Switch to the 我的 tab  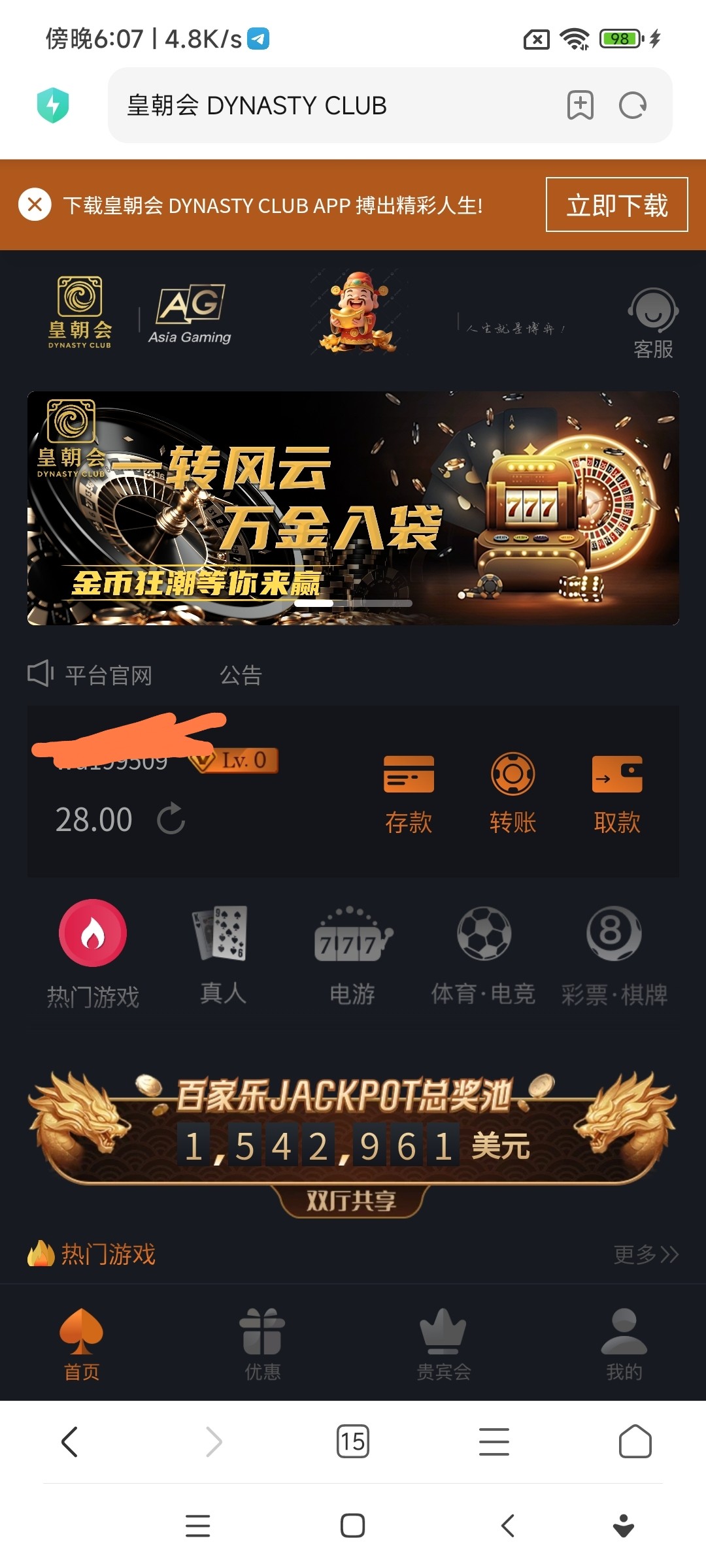click(624, 1344)
